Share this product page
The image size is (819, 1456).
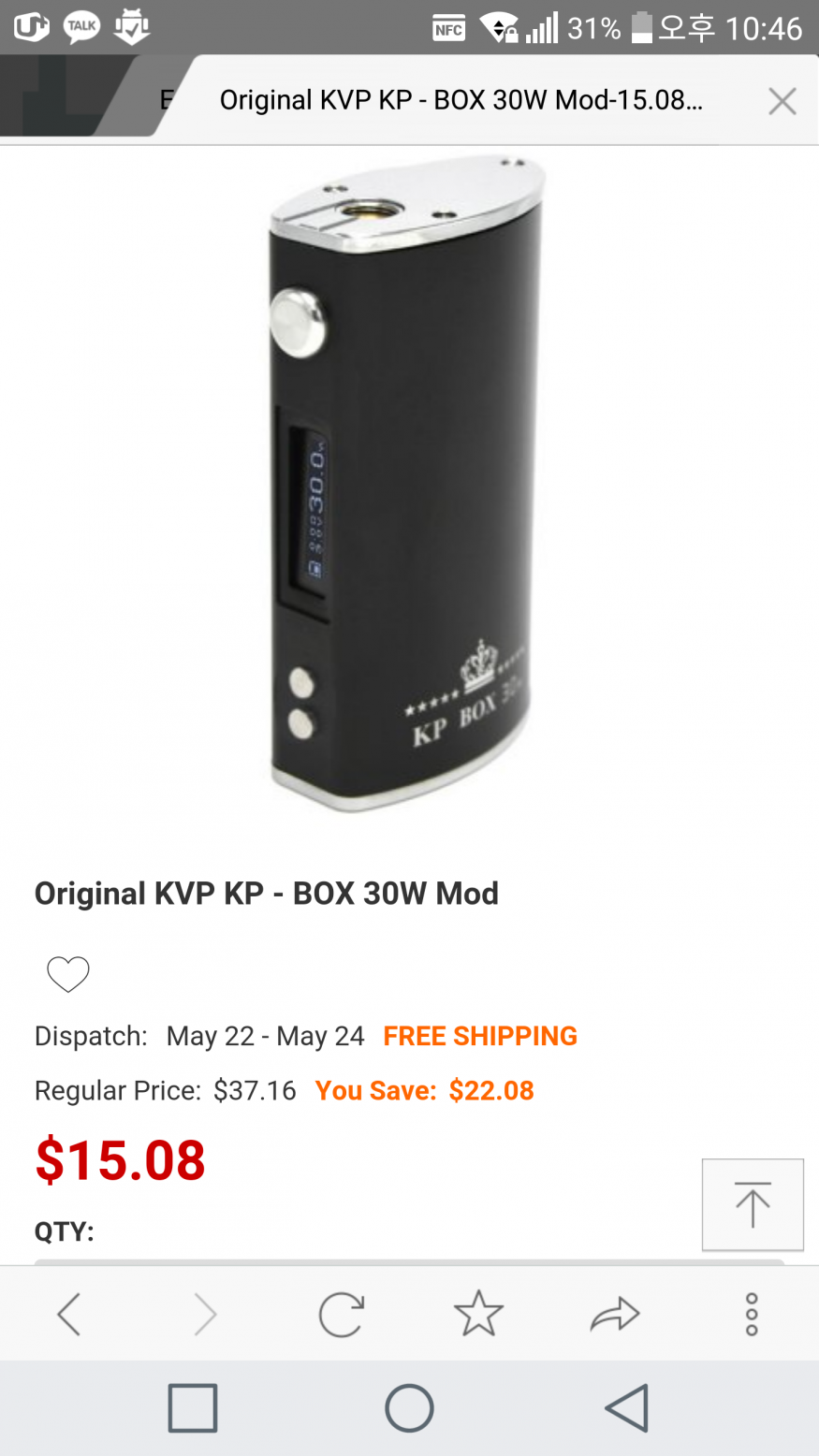point(615,1314)
